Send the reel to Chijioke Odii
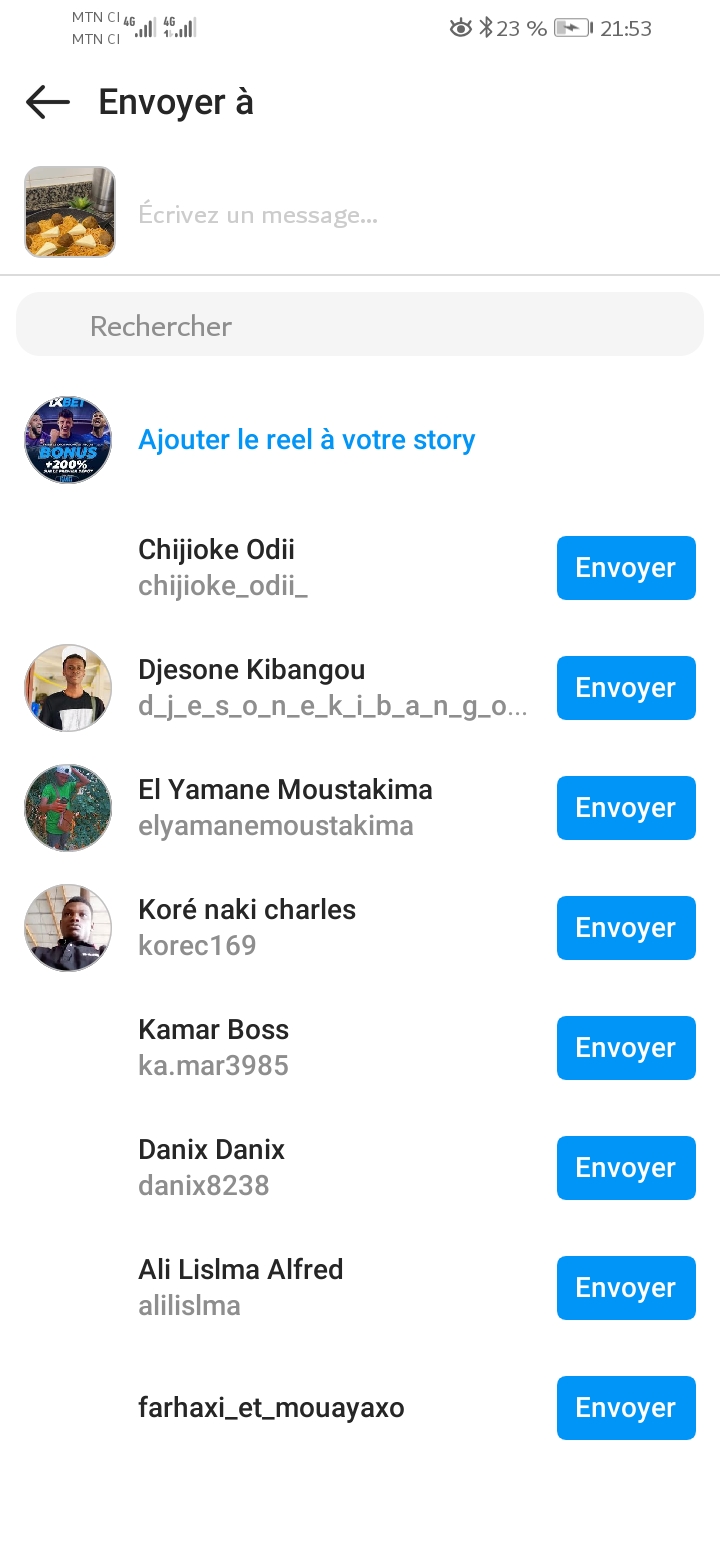 pos(625,568)
